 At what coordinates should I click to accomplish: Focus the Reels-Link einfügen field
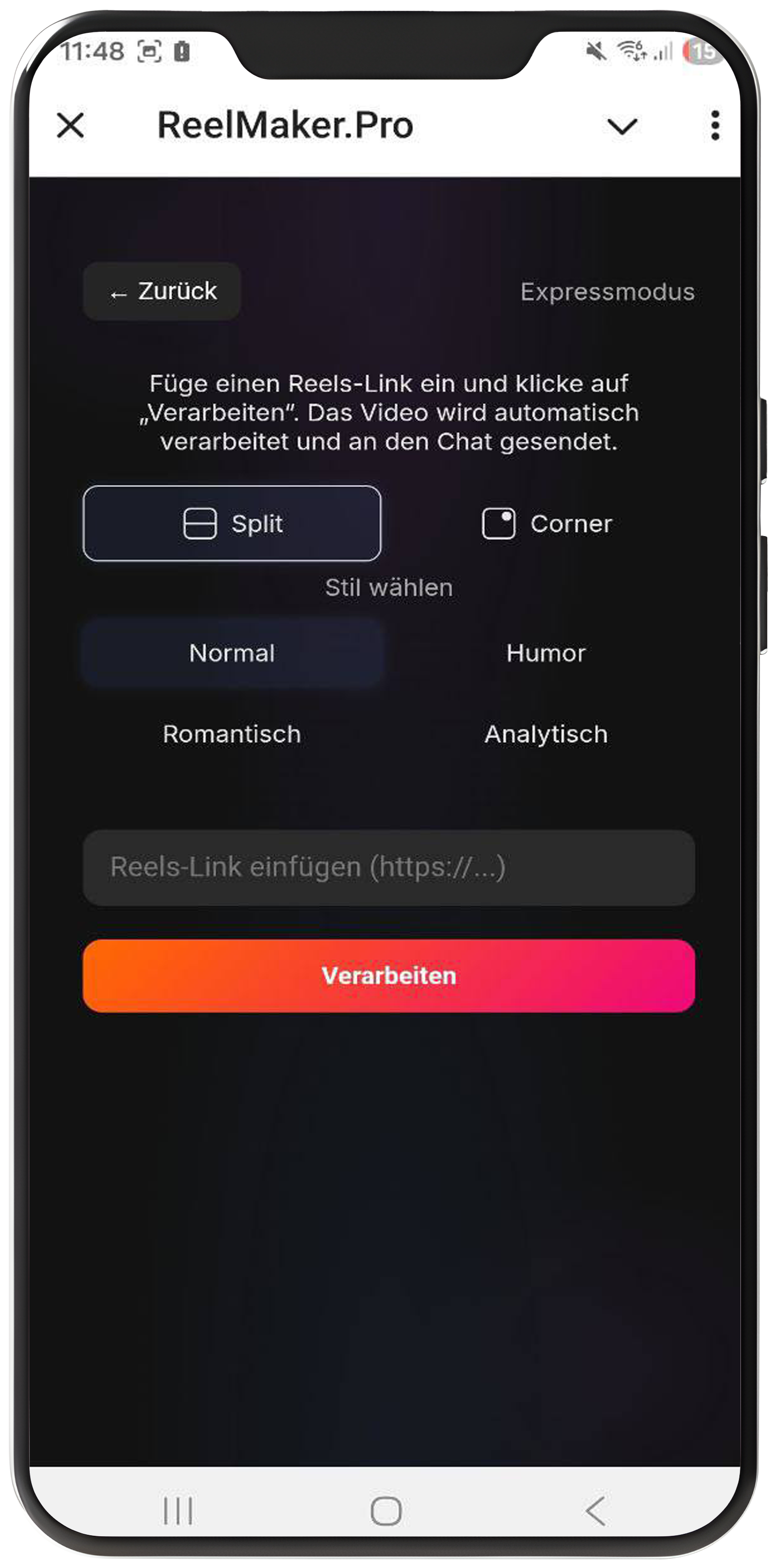click(x=389, y=867)
